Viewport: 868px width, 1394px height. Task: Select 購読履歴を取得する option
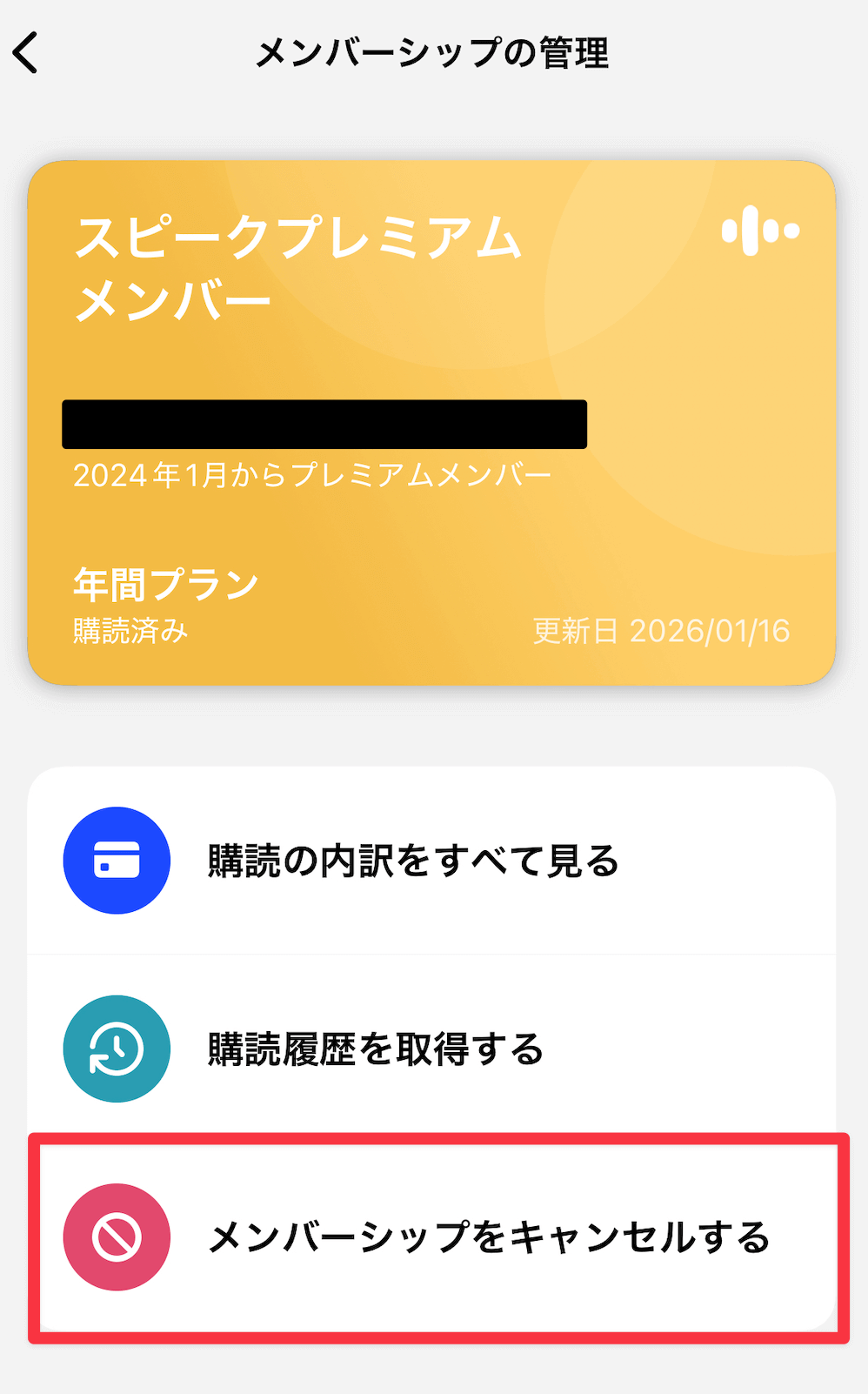coord(431,1049)
